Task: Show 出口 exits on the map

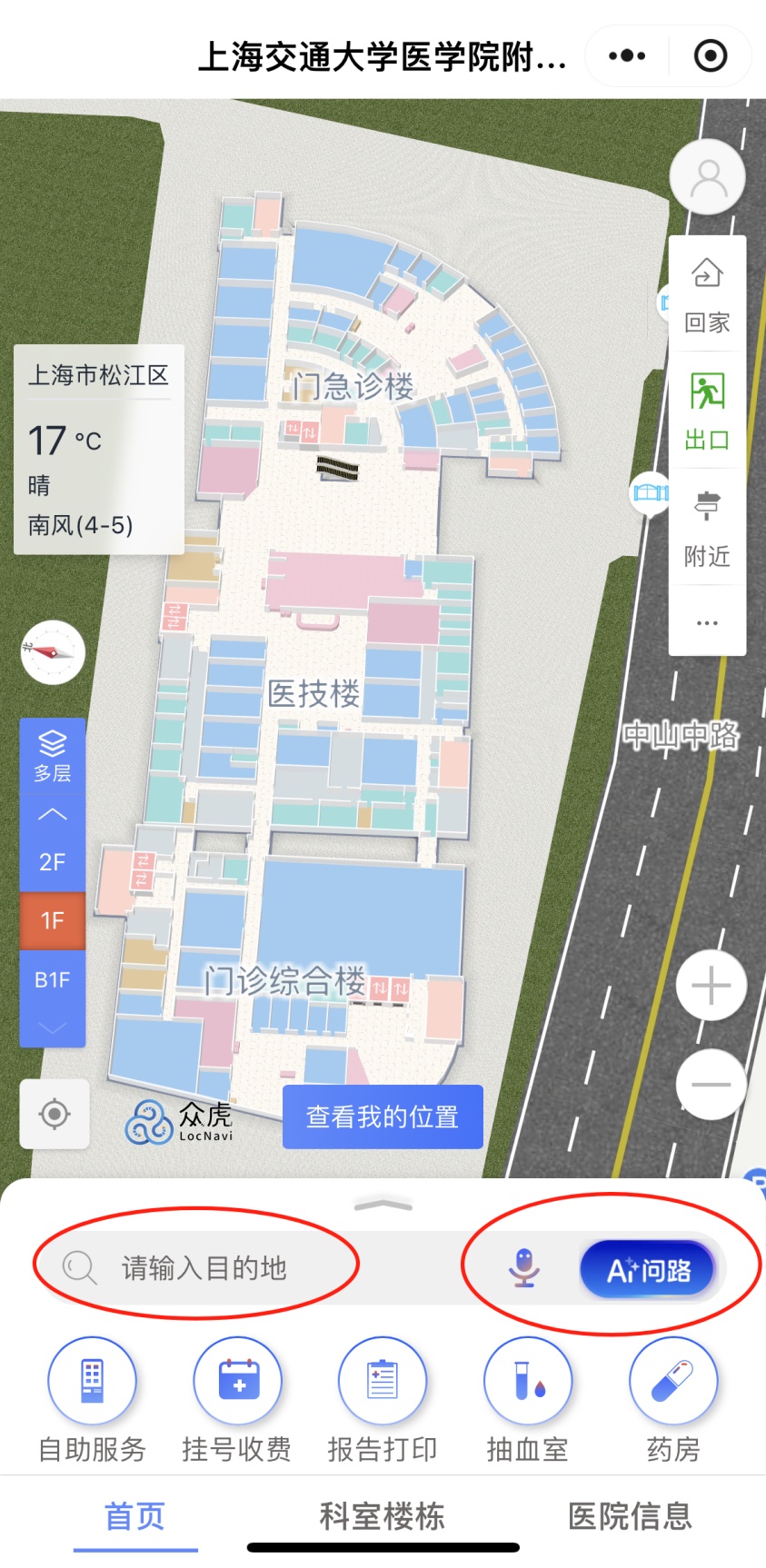Action: click(x=707, y=412)
